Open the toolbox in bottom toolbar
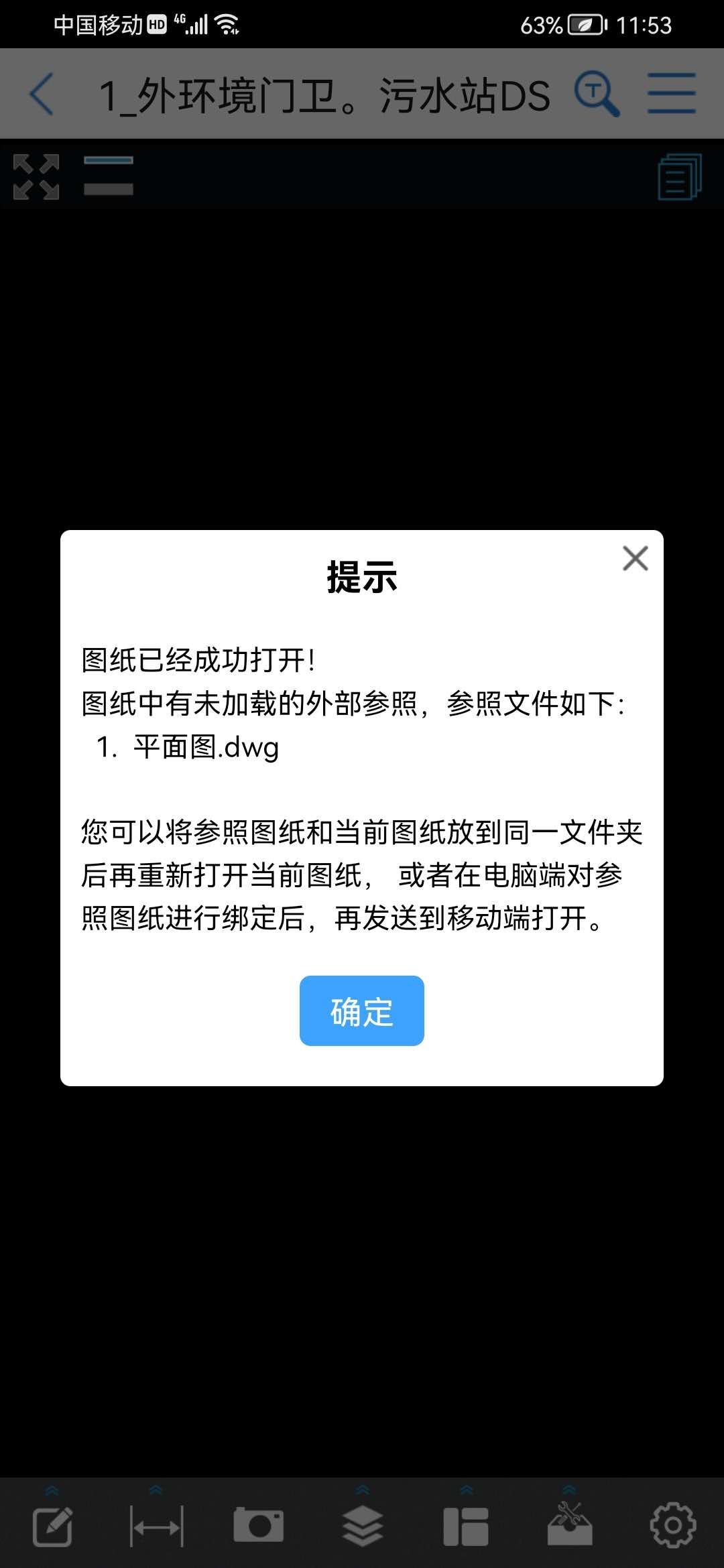The height and width of the screenshot is (1568, 724). click(569, 1525)
